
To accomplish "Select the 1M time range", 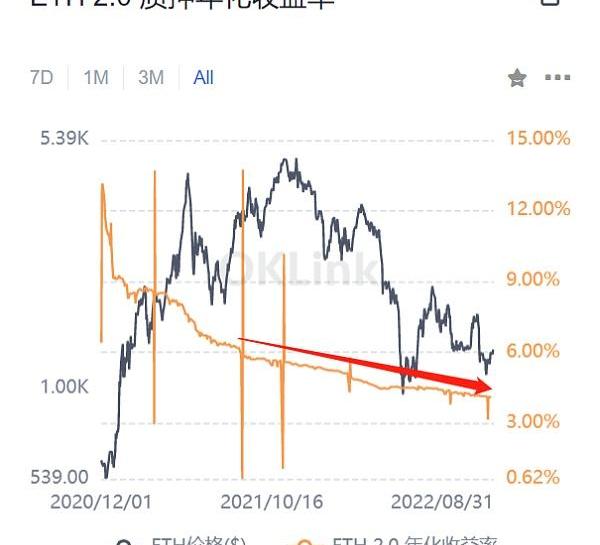I will coord(96,77).
